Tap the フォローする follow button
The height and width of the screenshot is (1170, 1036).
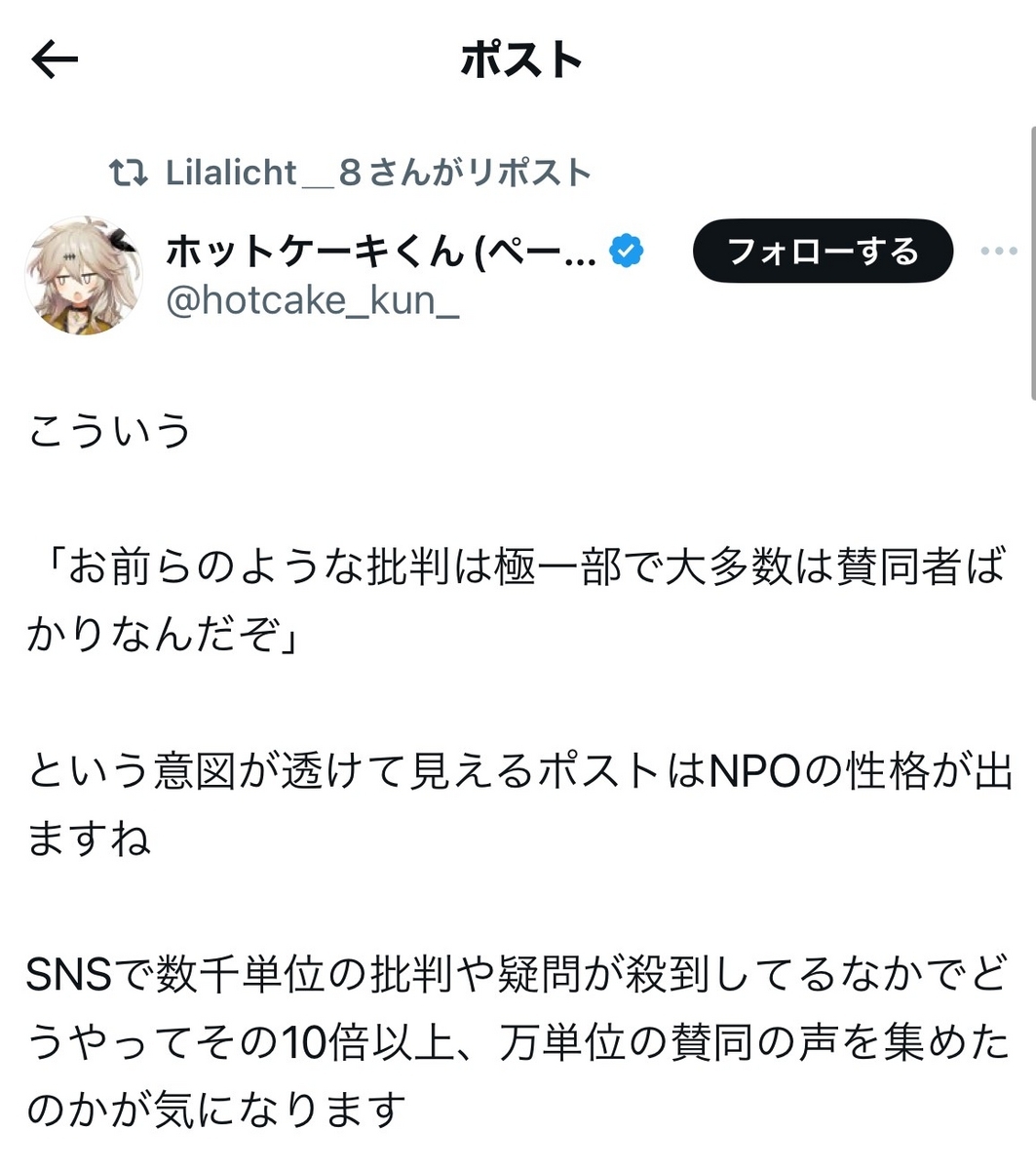tap(823, 252)
